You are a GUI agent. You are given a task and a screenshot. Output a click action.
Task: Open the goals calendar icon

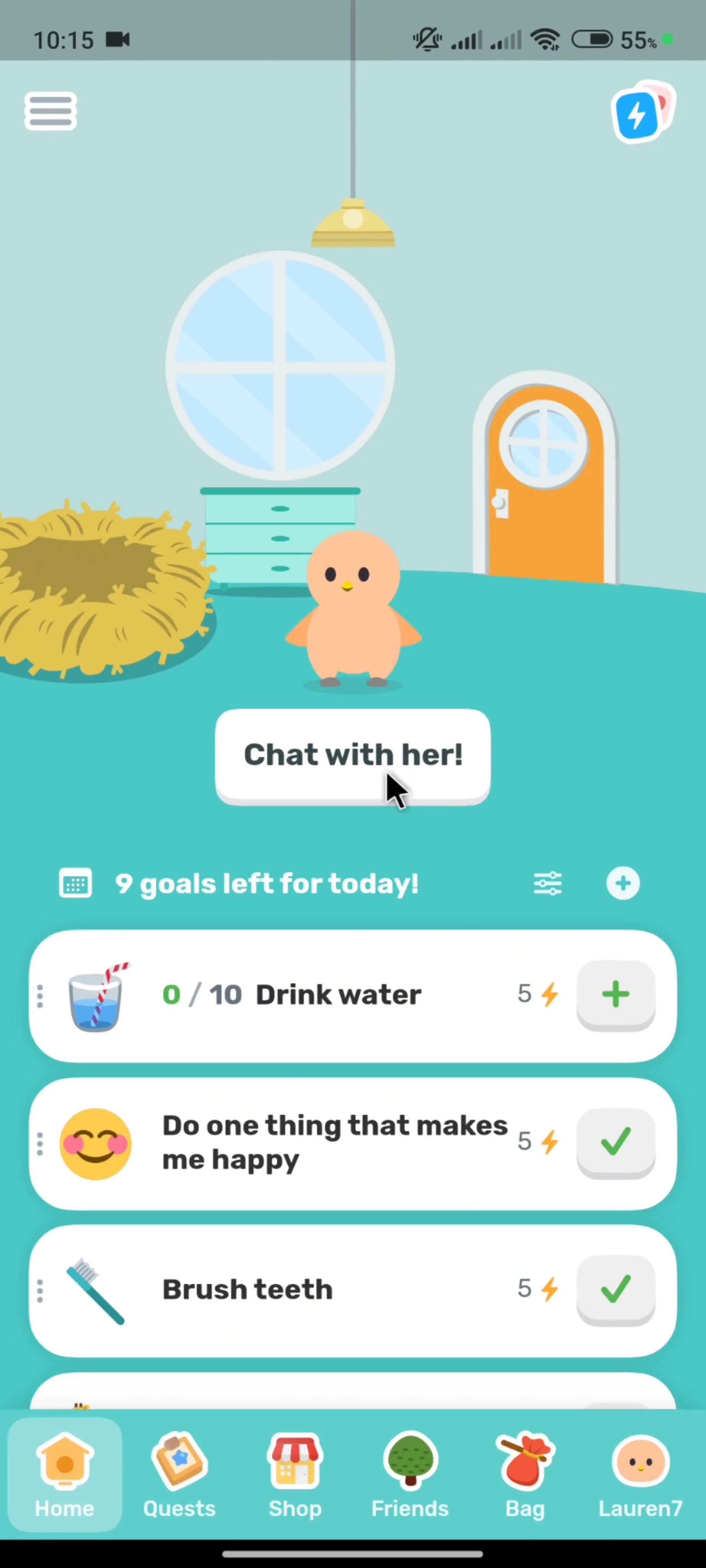pyautogui.click(x=75, y=883)
